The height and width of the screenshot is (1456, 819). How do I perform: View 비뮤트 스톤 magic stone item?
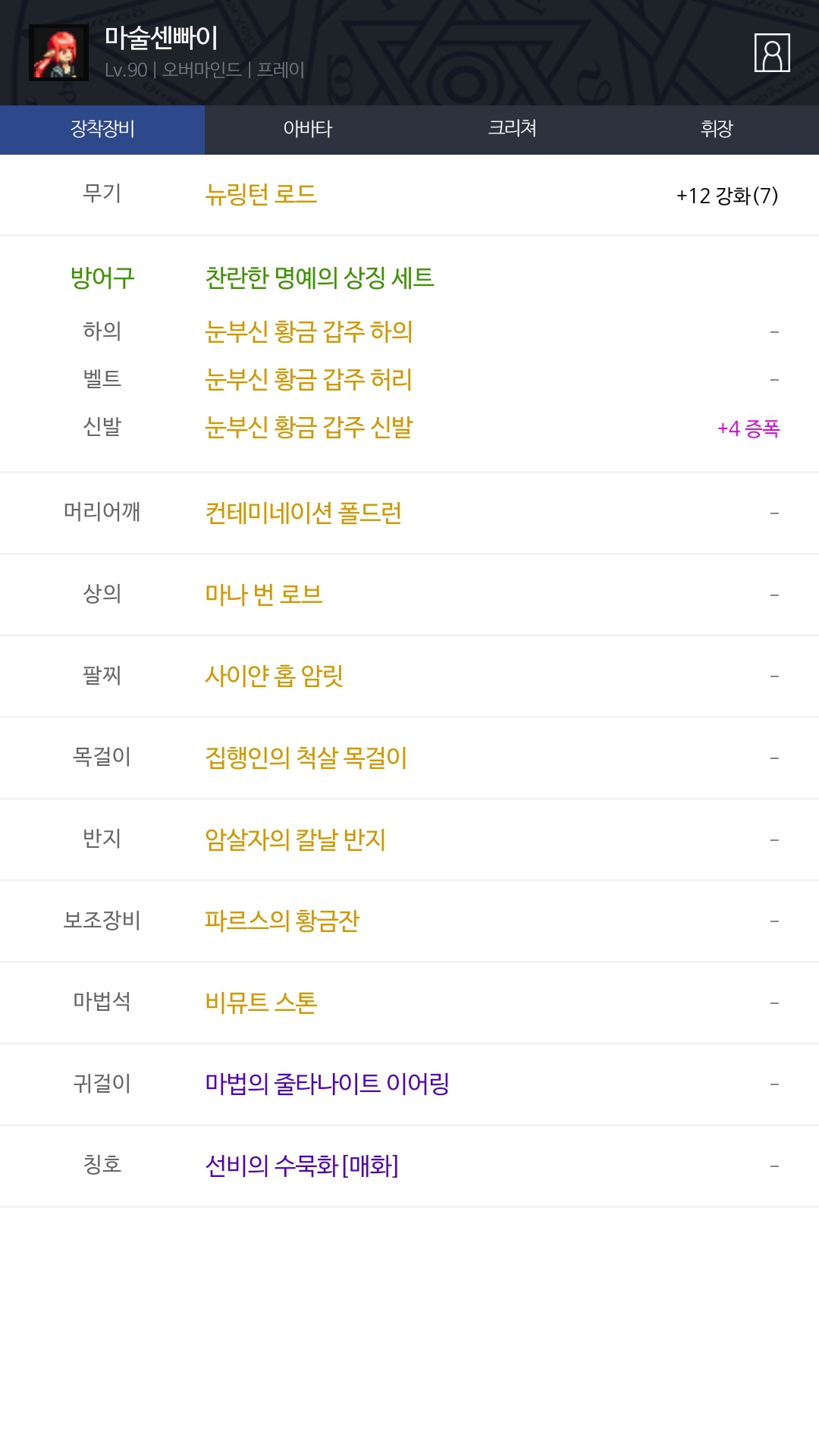pyautogui.click(x=261, y=1003)
